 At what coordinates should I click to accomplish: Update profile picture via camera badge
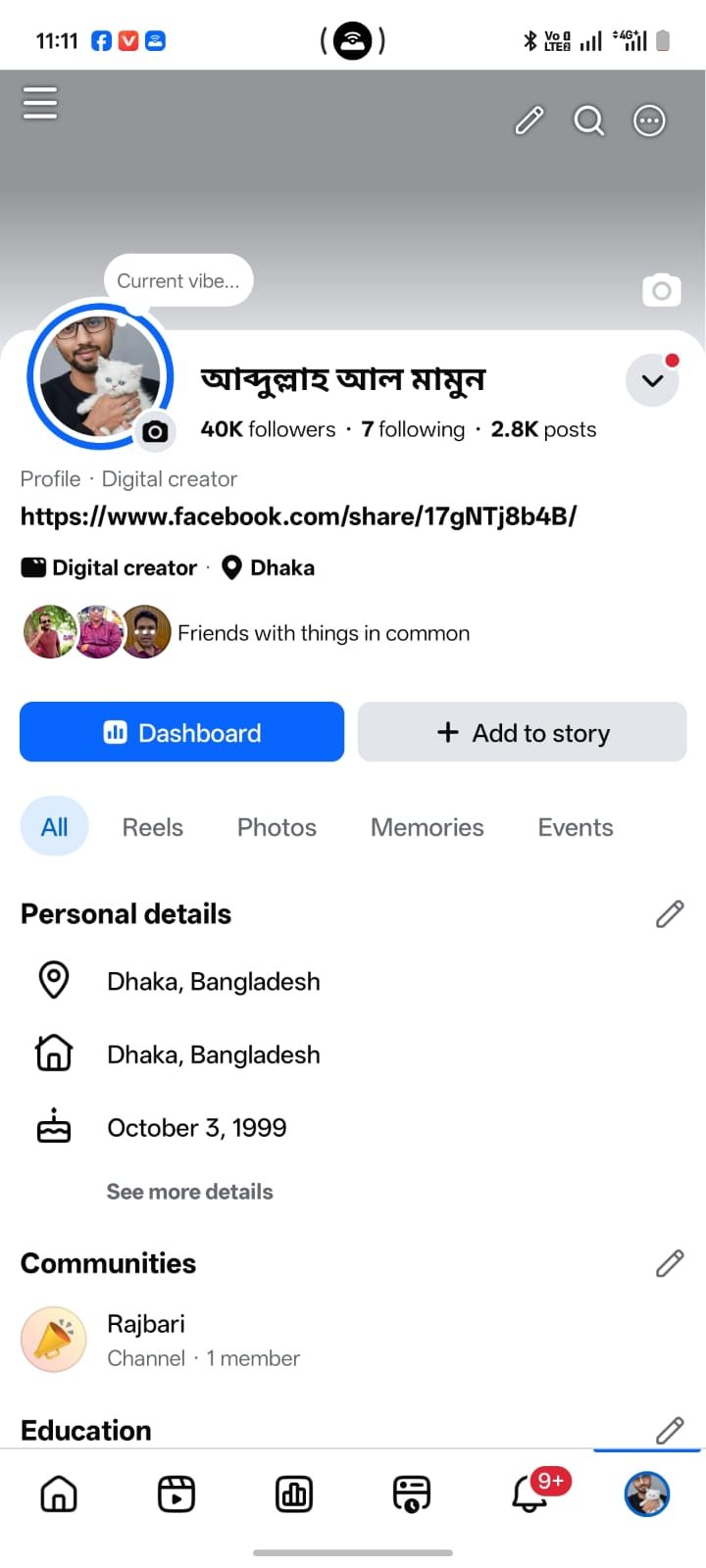(155, 431)
